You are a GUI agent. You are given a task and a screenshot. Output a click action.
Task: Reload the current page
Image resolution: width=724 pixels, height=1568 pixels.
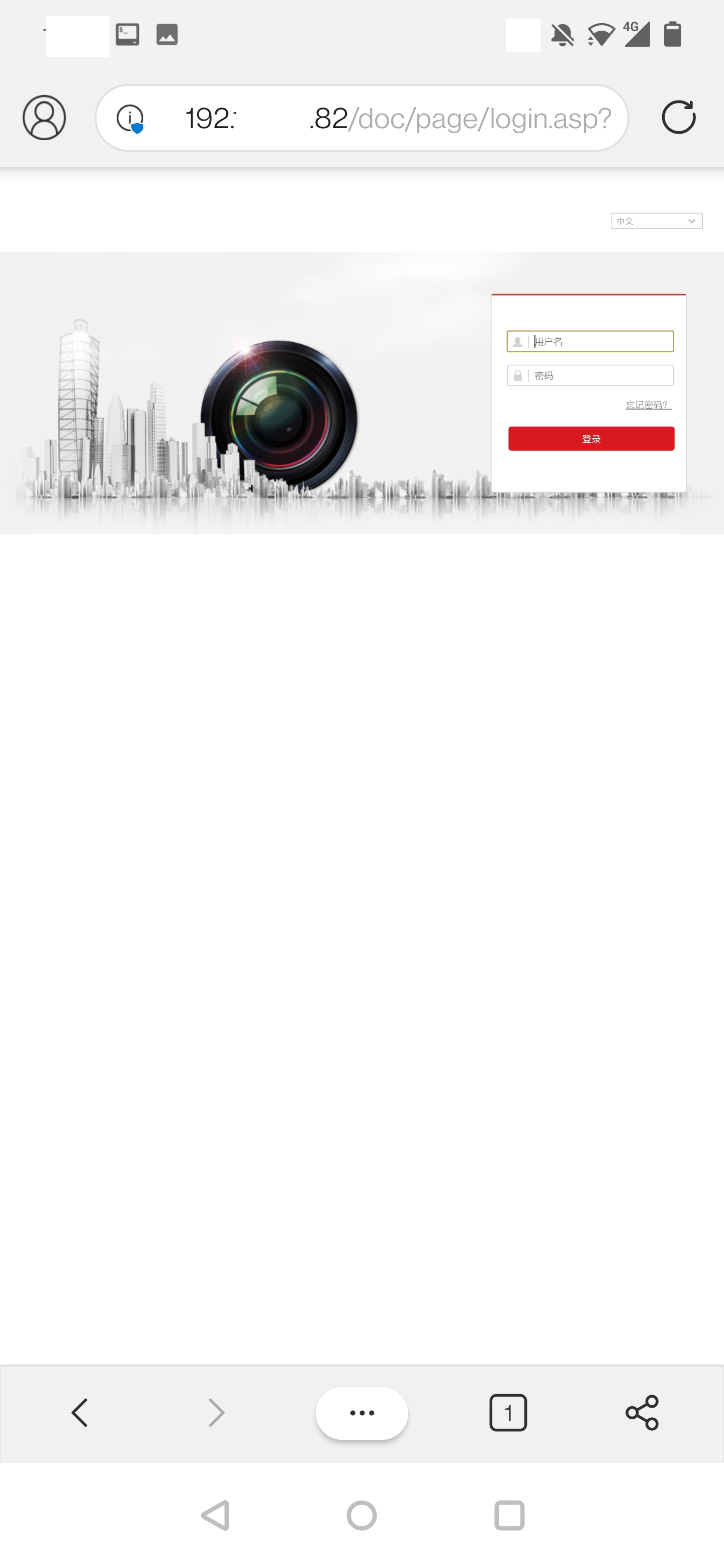click(678, 117)
